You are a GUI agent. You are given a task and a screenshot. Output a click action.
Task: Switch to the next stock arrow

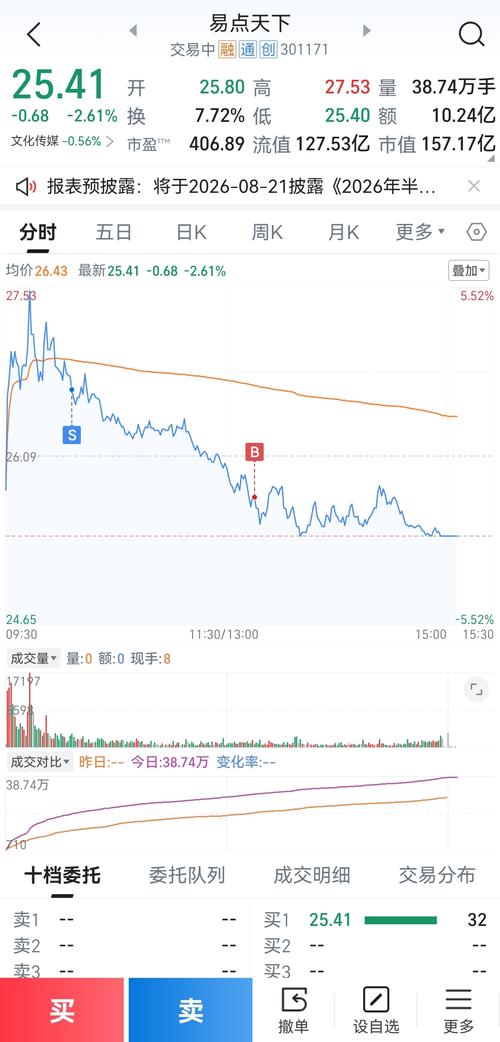pyautogui.click(x=366, y=31)
